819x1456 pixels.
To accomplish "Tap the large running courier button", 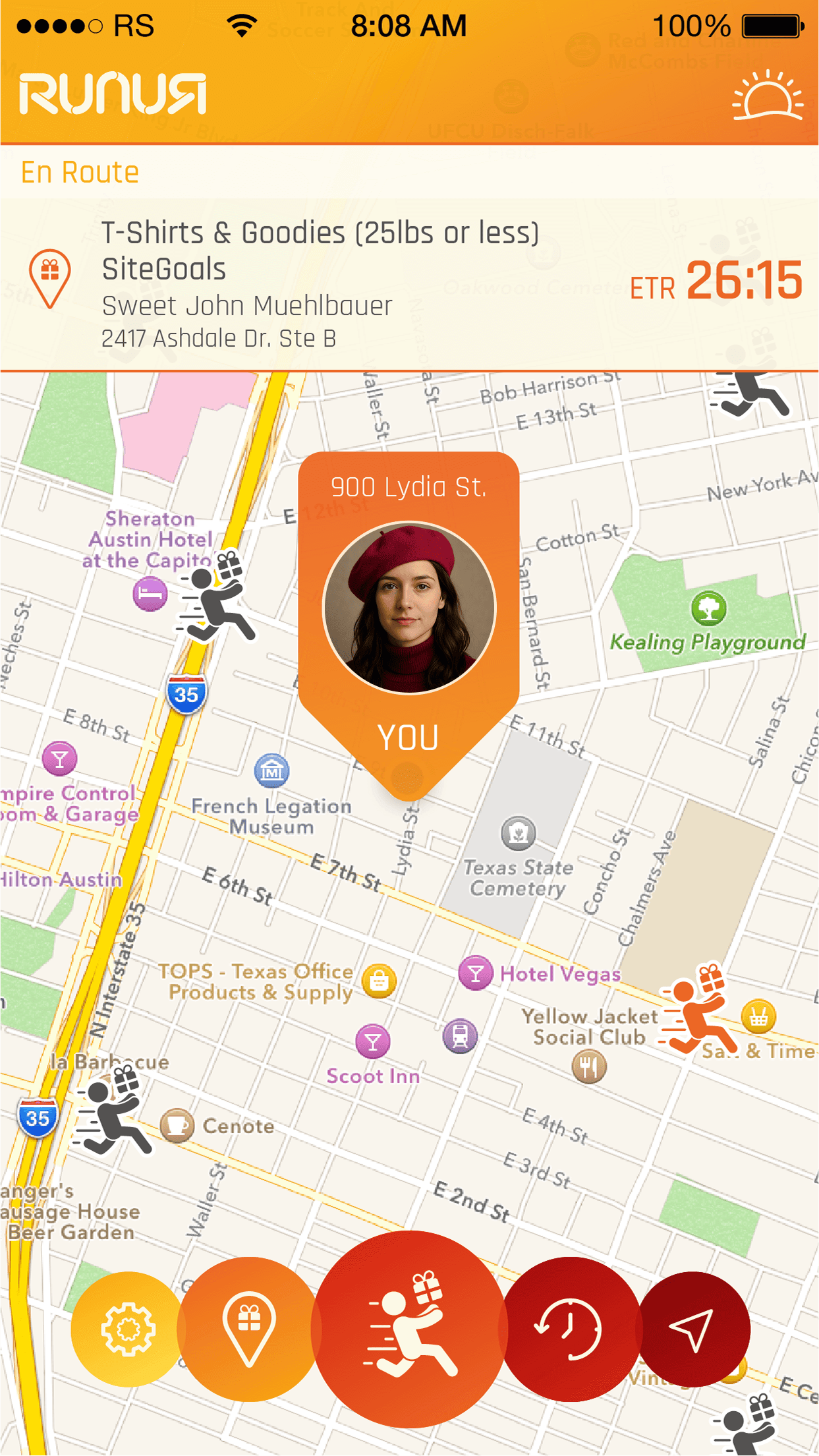I will tap(409, 1329).
